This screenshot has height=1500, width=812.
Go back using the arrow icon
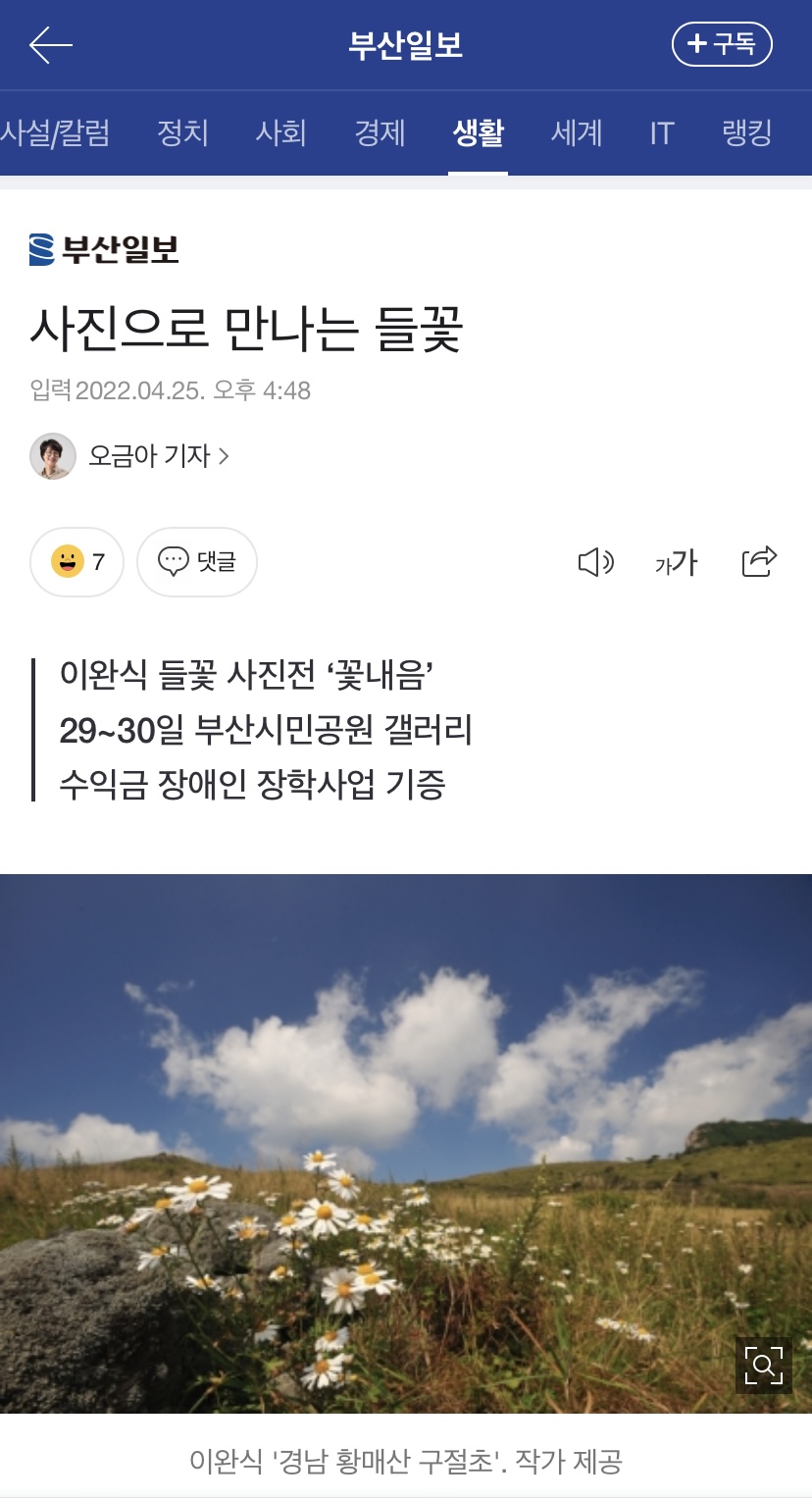51,45
